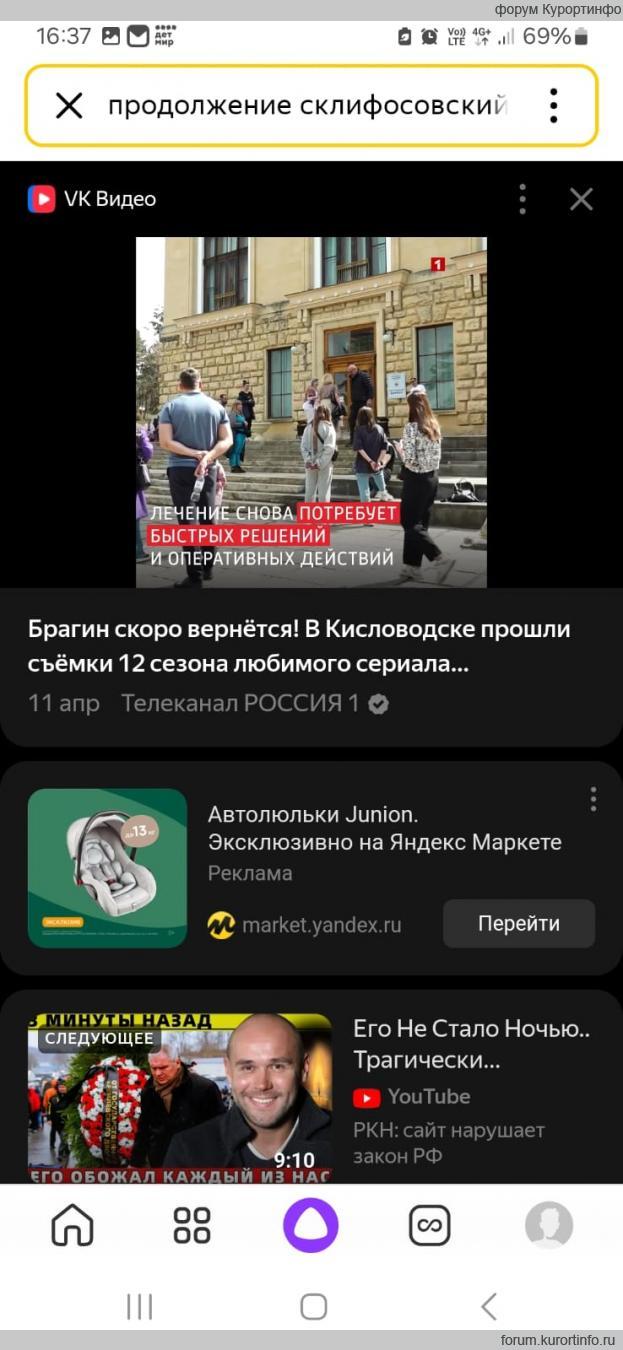Go to the browser home tab
This screenshot has width=623, height=1350.
(x=72, y=1225)
